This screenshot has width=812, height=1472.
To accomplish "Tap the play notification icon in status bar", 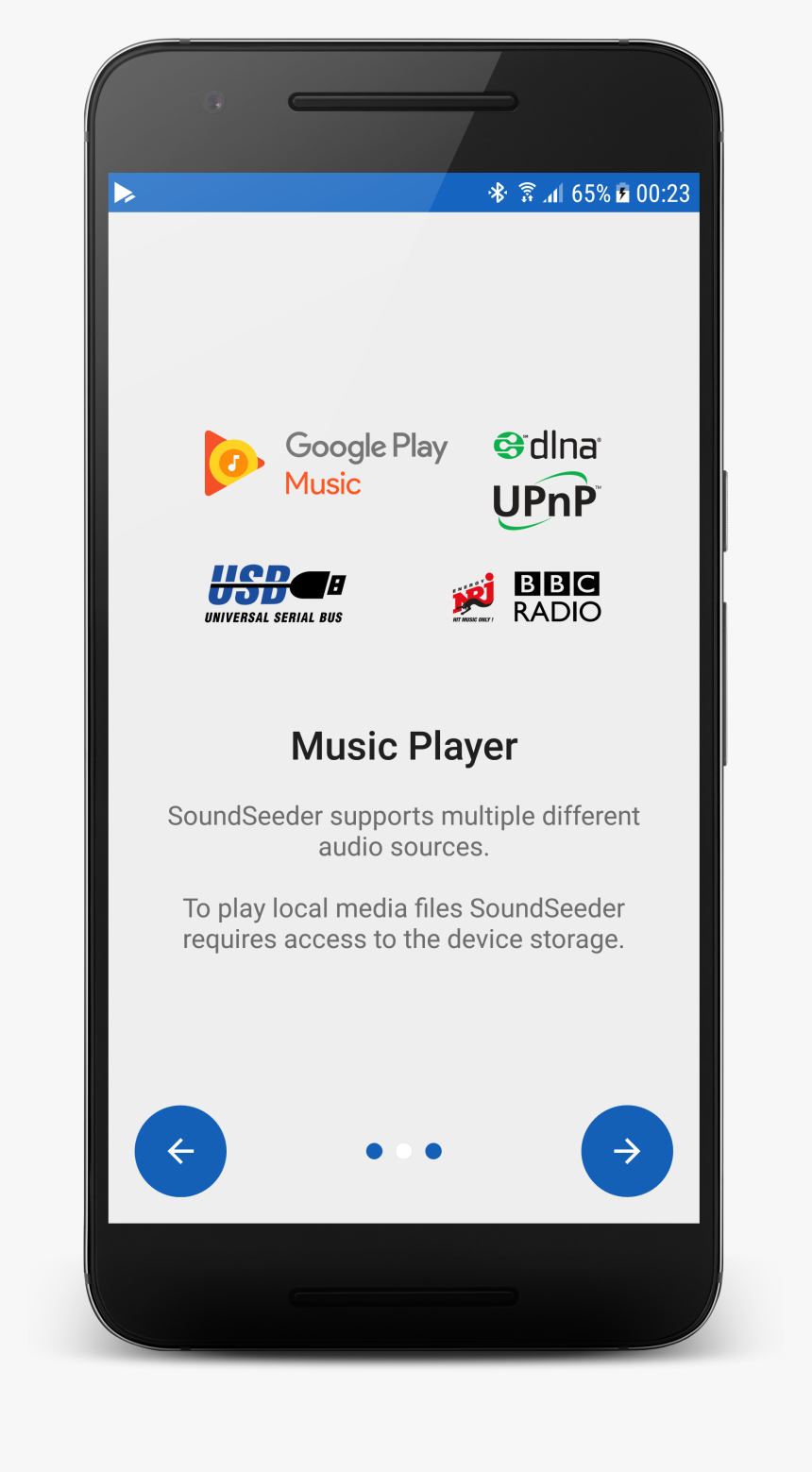I will click(x=124, y=192).
